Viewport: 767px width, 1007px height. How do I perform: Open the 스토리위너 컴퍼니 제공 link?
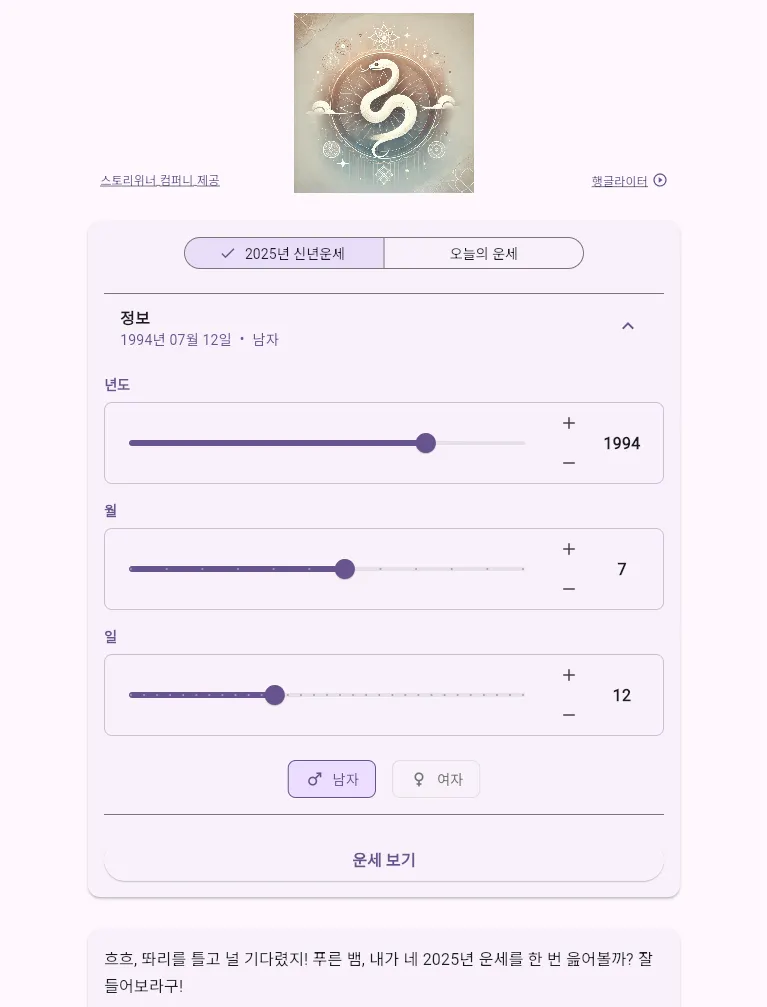coord(160,181)
